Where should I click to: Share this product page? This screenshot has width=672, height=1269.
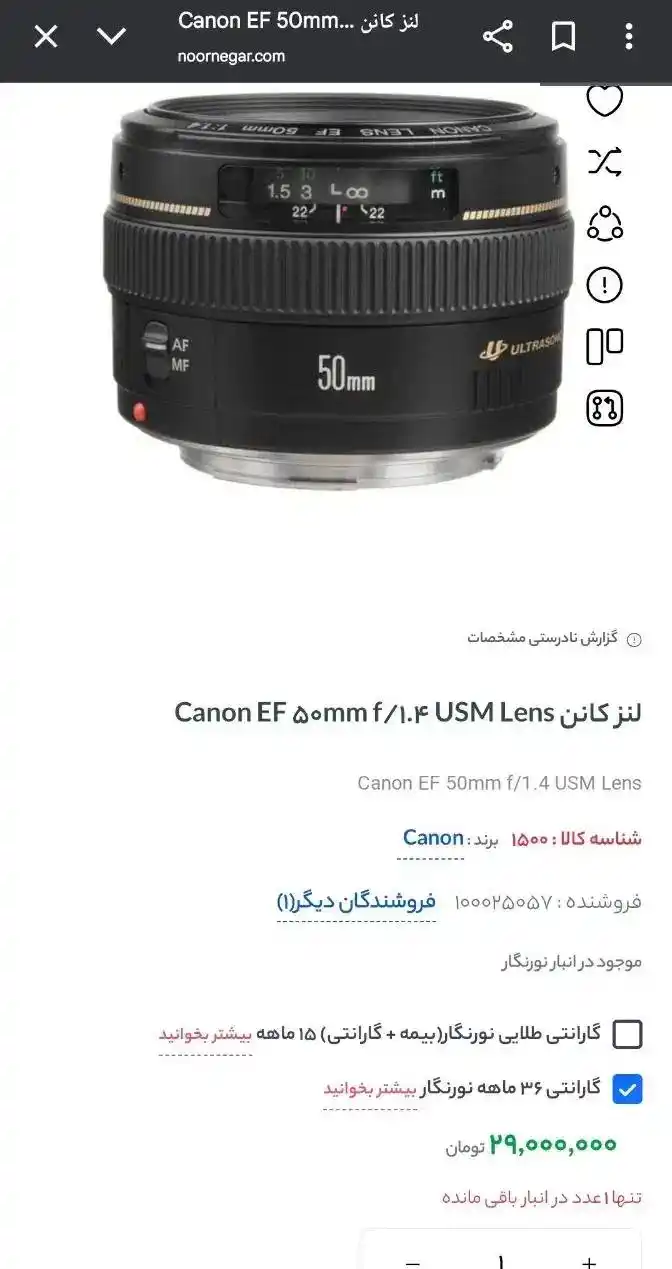coord(497,37)
